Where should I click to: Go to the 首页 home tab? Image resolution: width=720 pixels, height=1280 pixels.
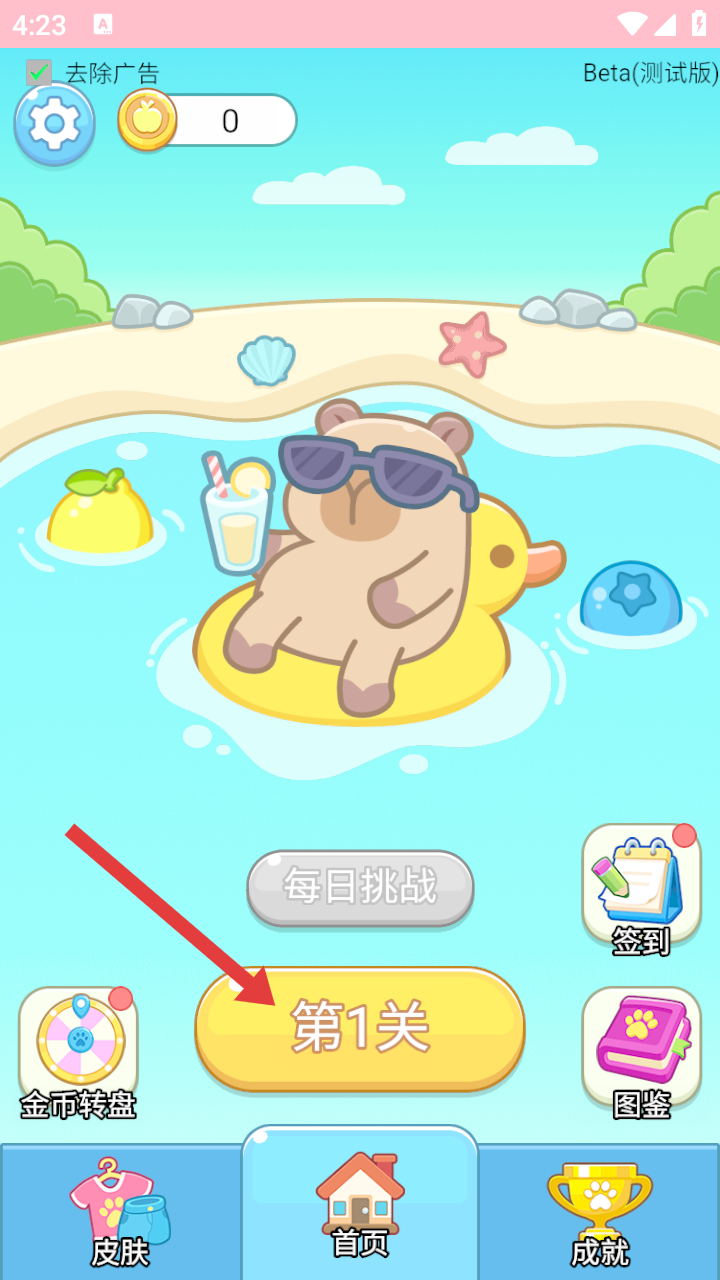(x=360, y=1203)
